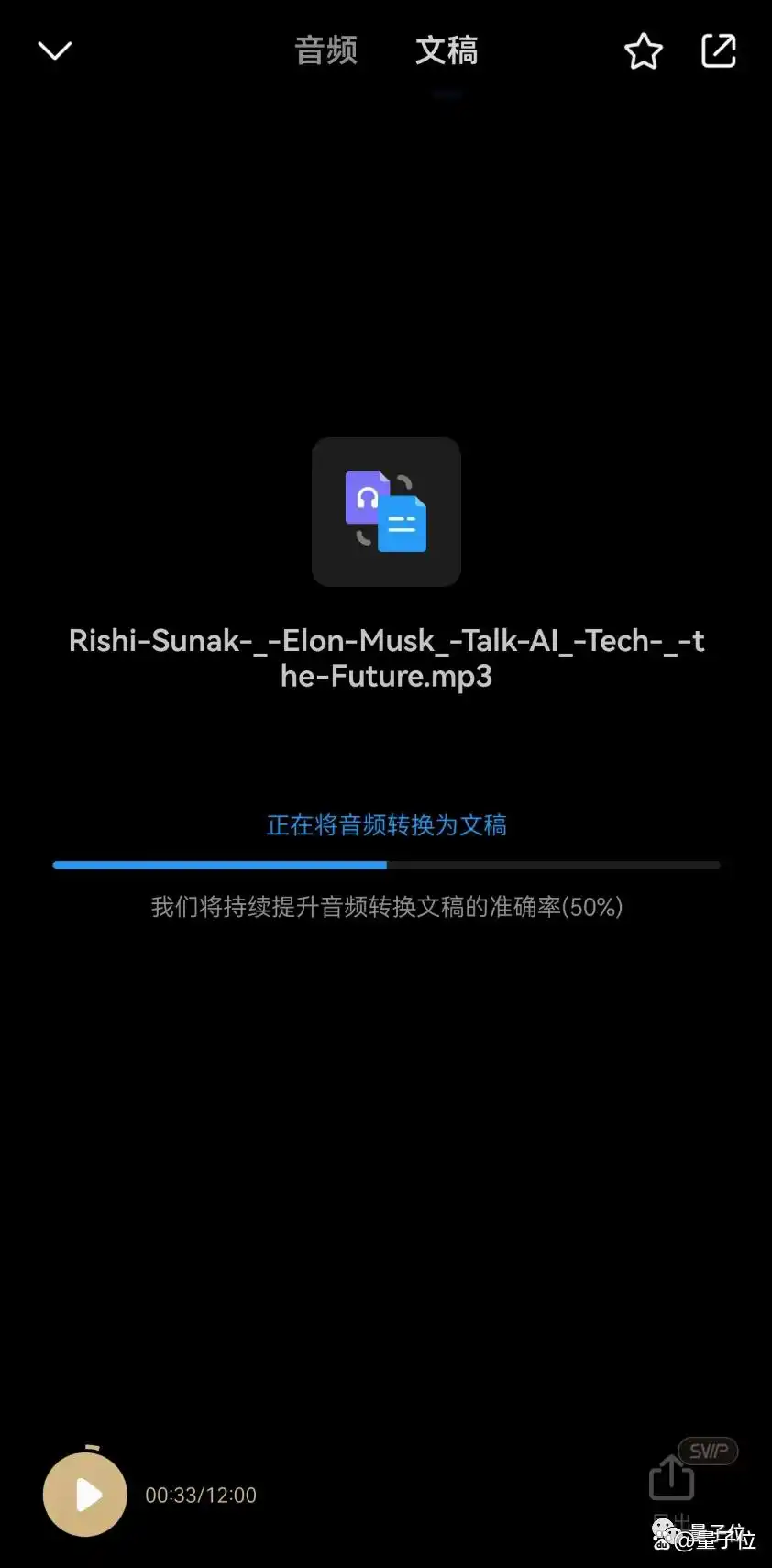
Task: Star this transcription to favorite it
Action: point(644,51)
